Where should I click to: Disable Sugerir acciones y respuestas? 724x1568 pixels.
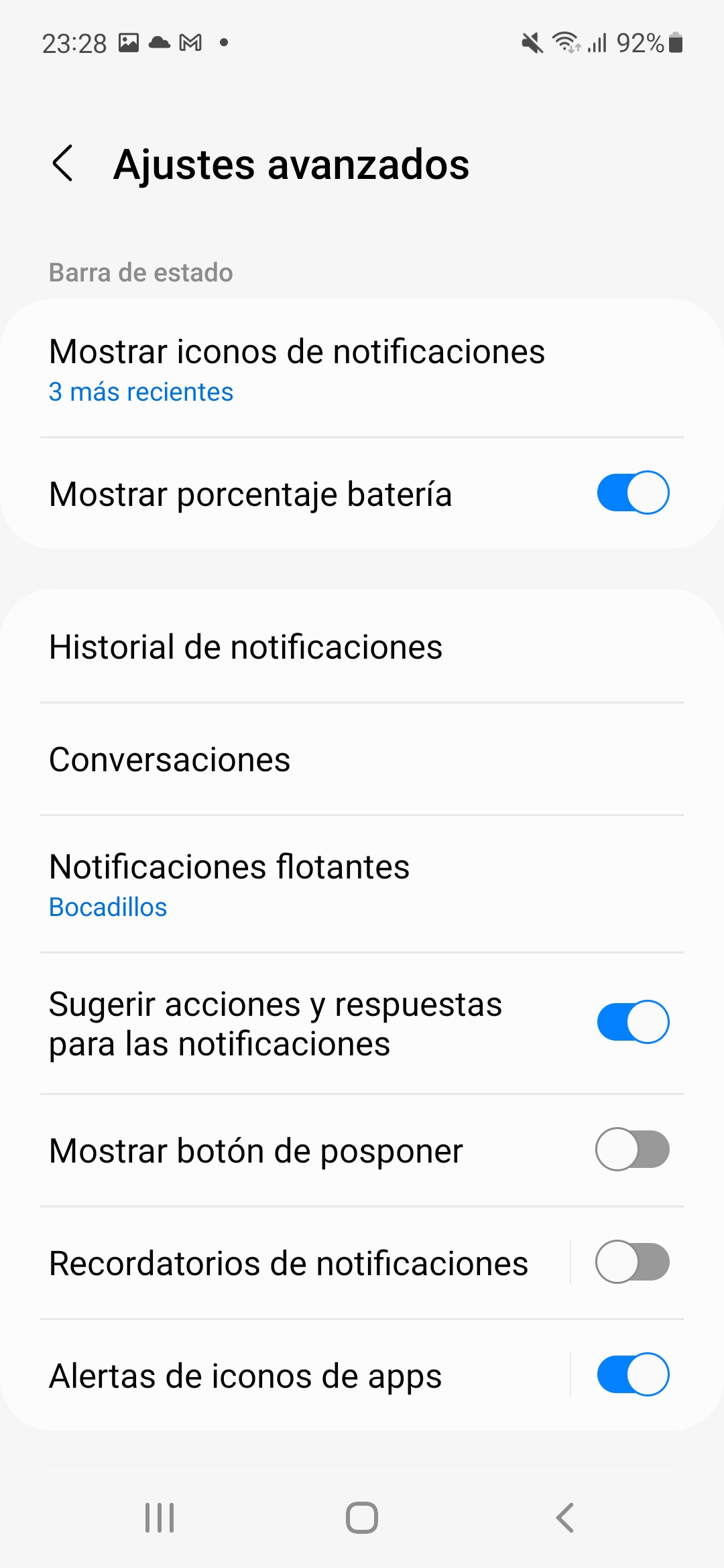coord(633,1023)
